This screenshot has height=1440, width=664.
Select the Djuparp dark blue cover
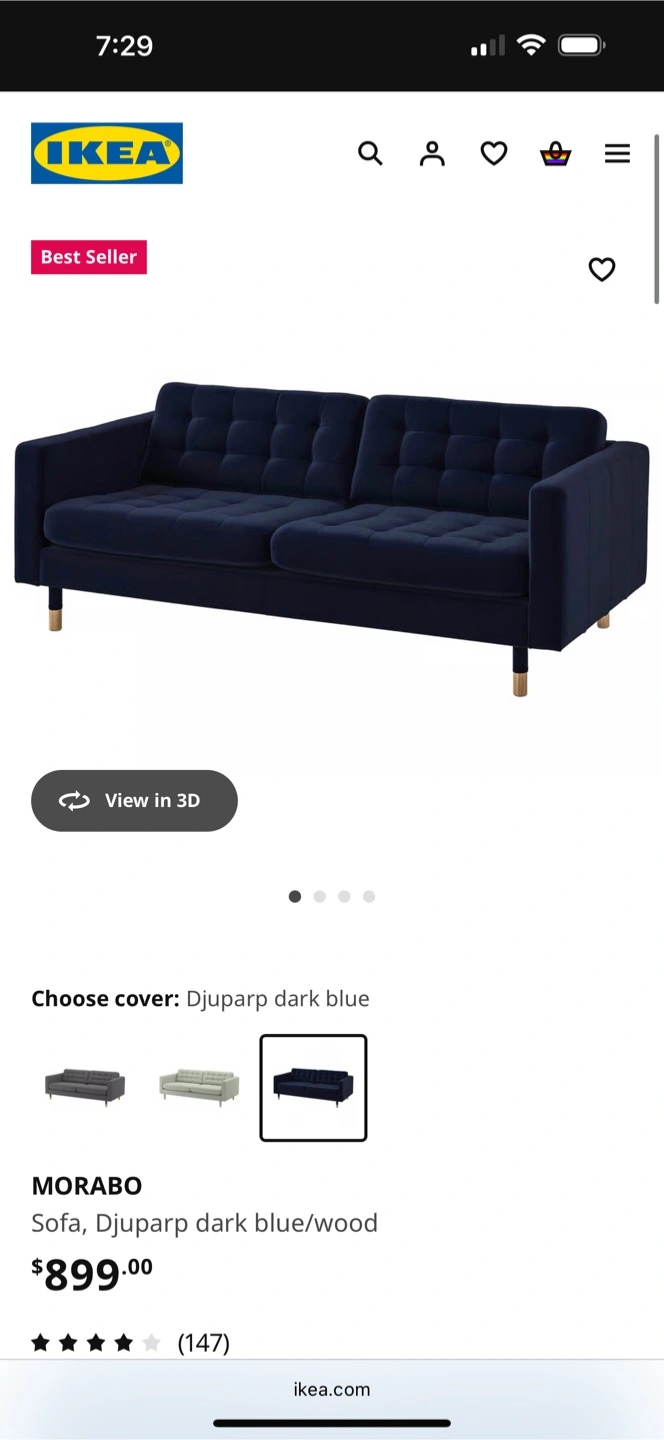tap(313, 1087)
